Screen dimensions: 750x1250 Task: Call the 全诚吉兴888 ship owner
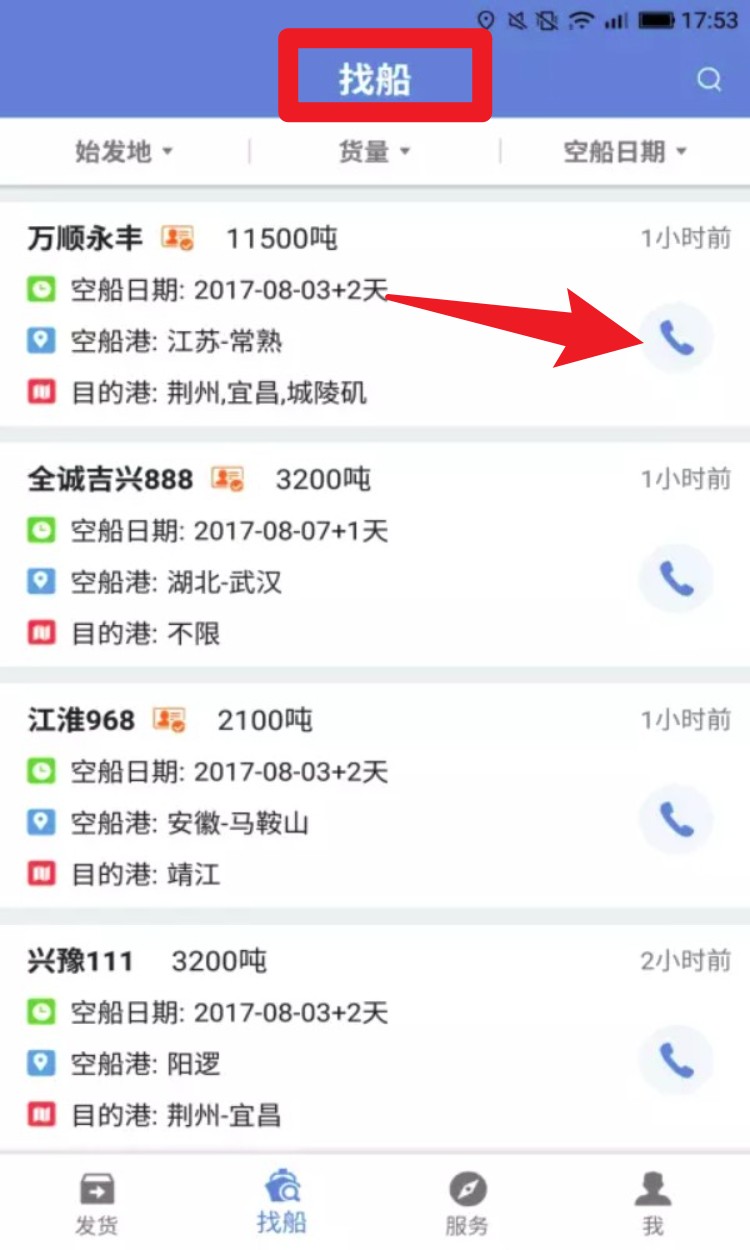(676, 579)
